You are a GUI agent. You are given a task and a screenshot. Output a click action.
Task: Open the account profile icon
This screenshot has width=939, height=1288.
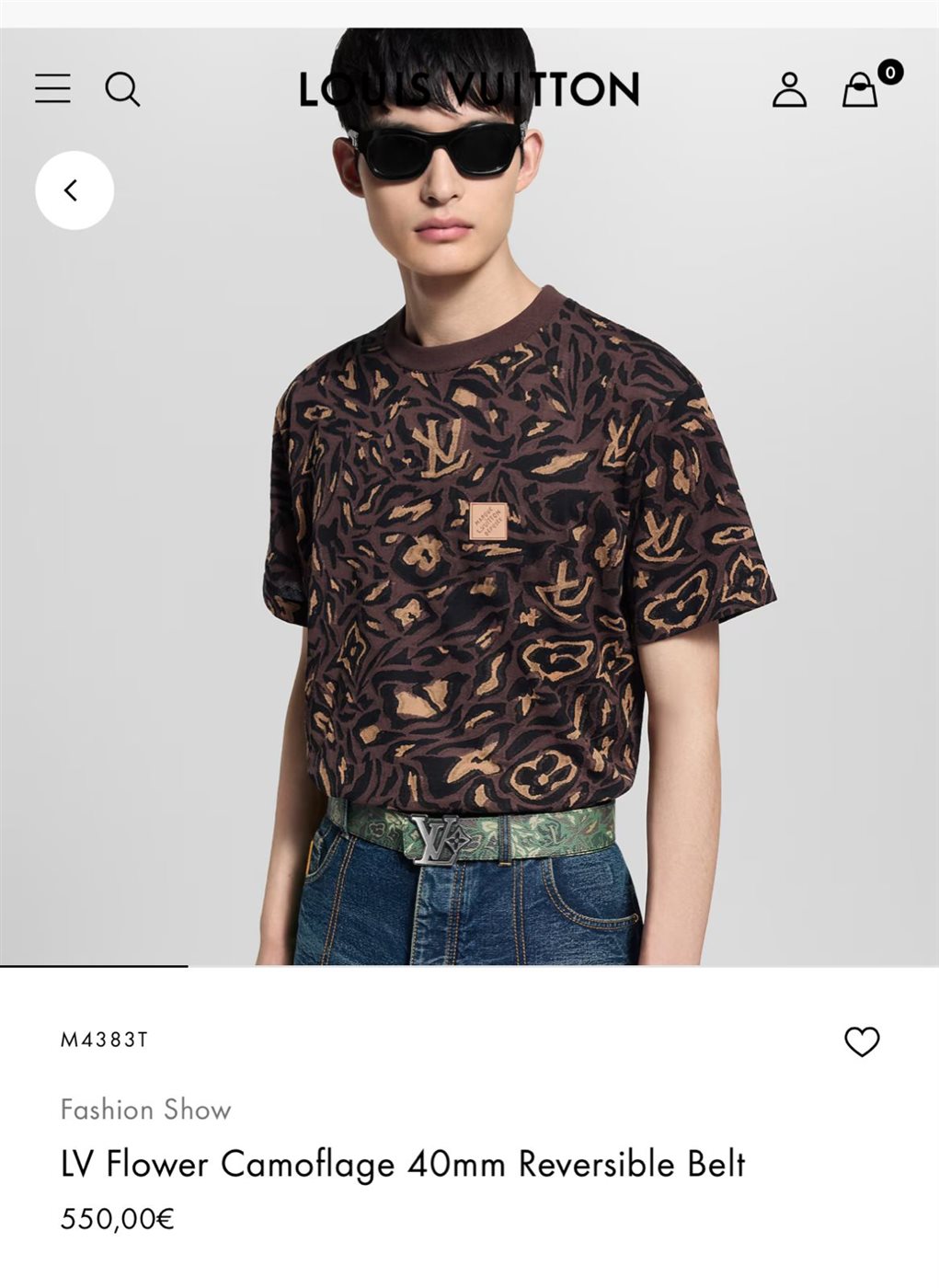(788, 89)
